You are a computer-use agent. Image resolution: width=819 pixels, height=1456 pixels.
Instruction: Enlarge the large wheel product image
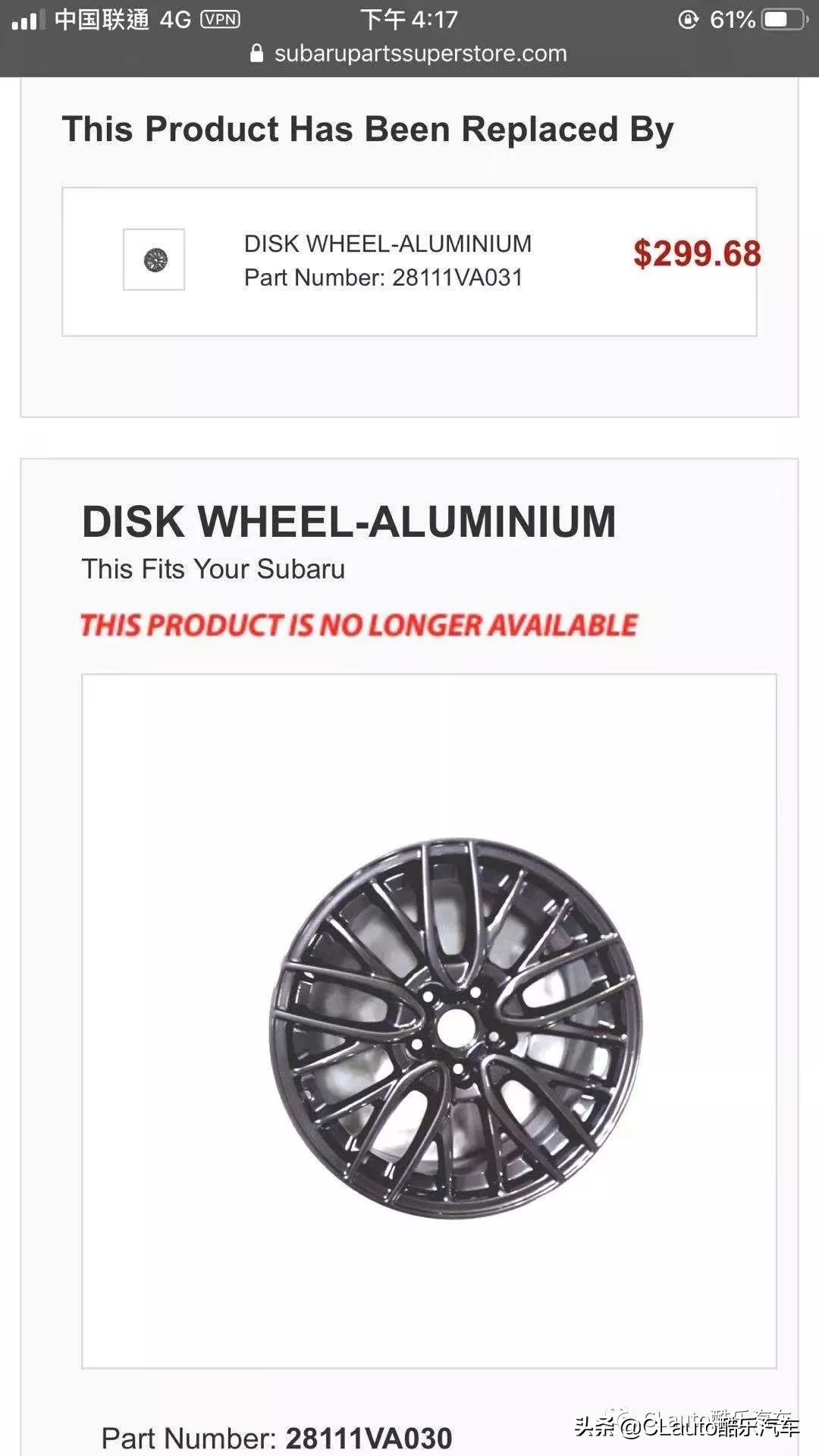(456, 1028)
